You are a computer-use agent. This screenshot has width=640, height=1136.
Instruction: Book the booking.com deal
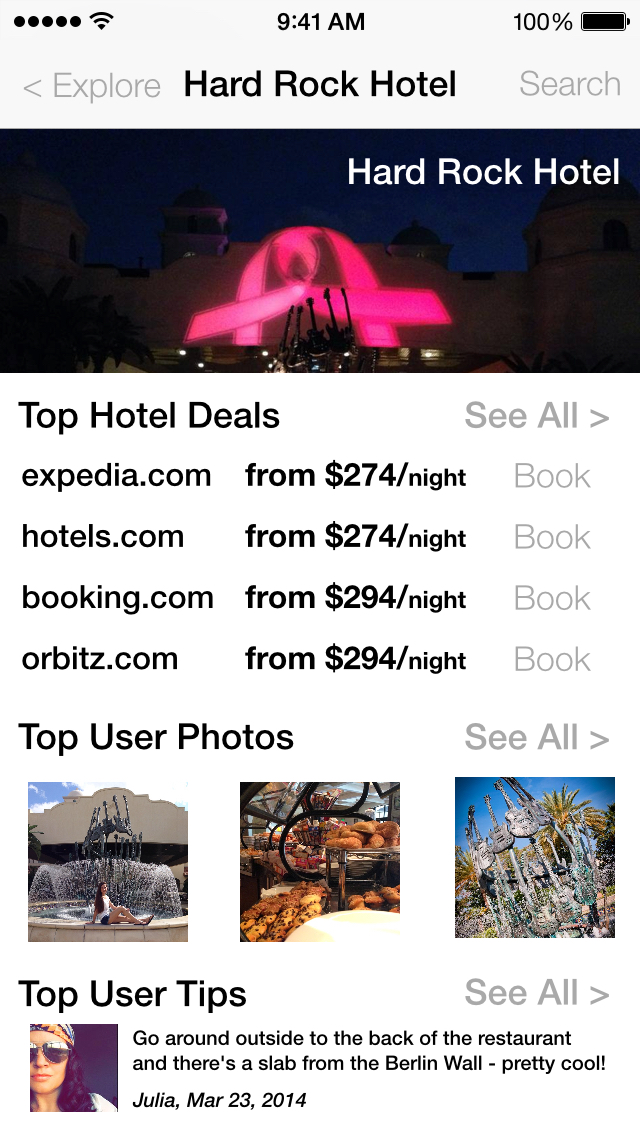click(552, 599)
